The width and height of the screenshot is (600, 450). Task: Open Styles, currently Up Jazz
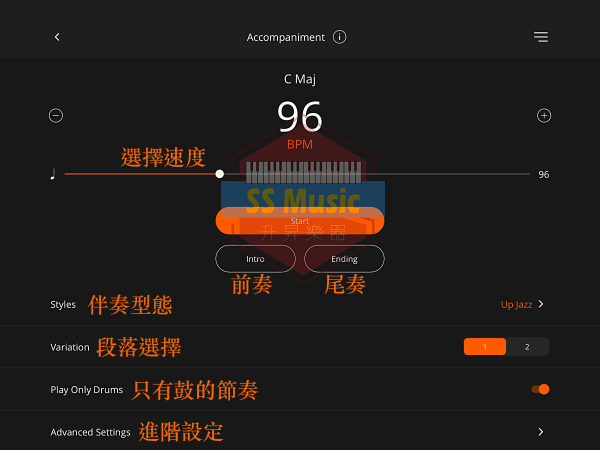(522, 304)
